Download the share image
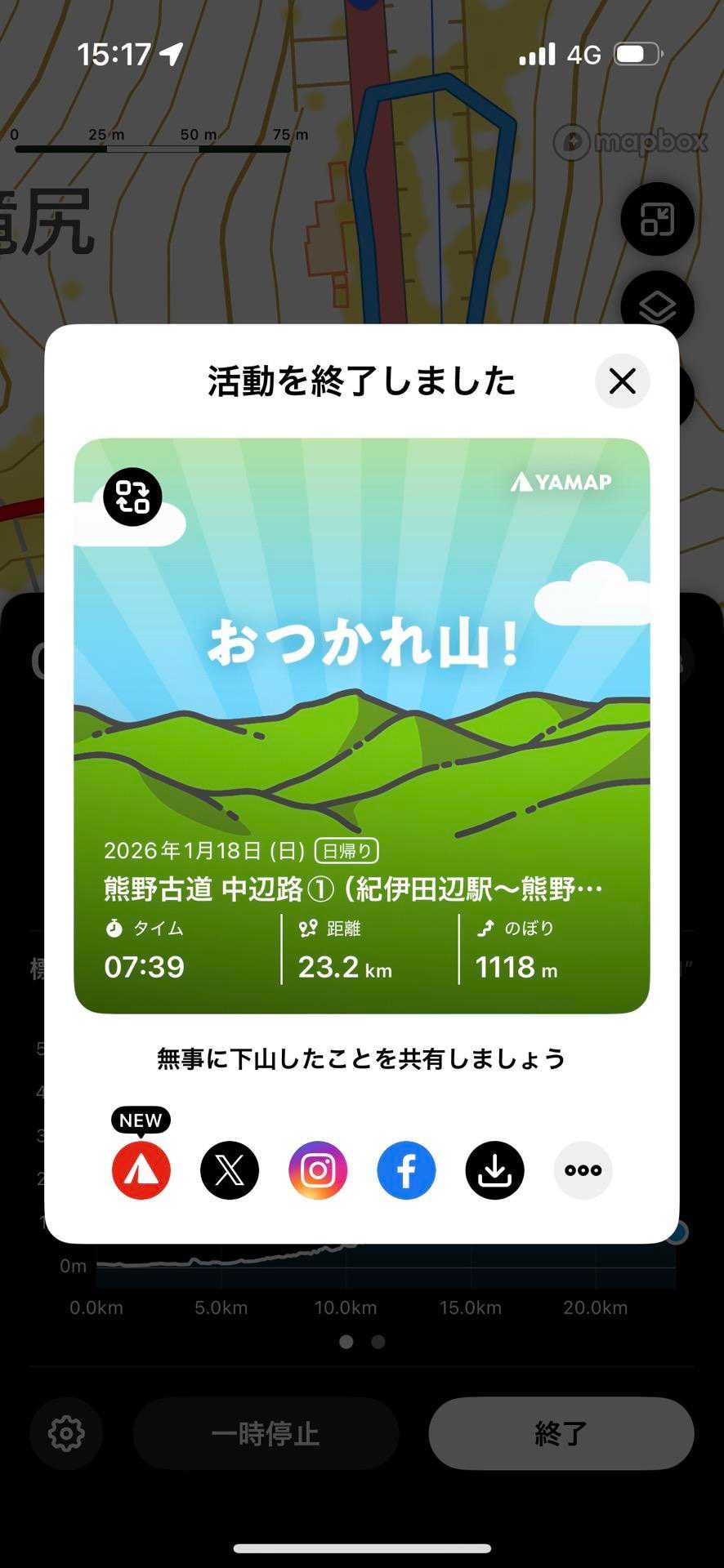Screen dimensions: 724x1568 (x=494, y=1170)
